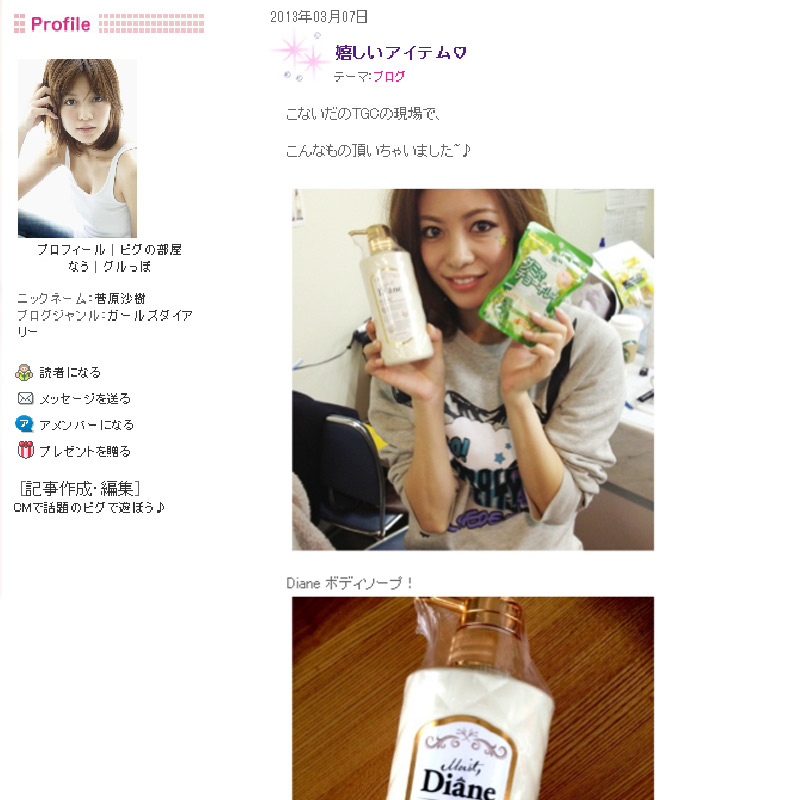Open 記事作成・編集 link
800x800 pixels.
pyautogui.click(x=79, y=488)
